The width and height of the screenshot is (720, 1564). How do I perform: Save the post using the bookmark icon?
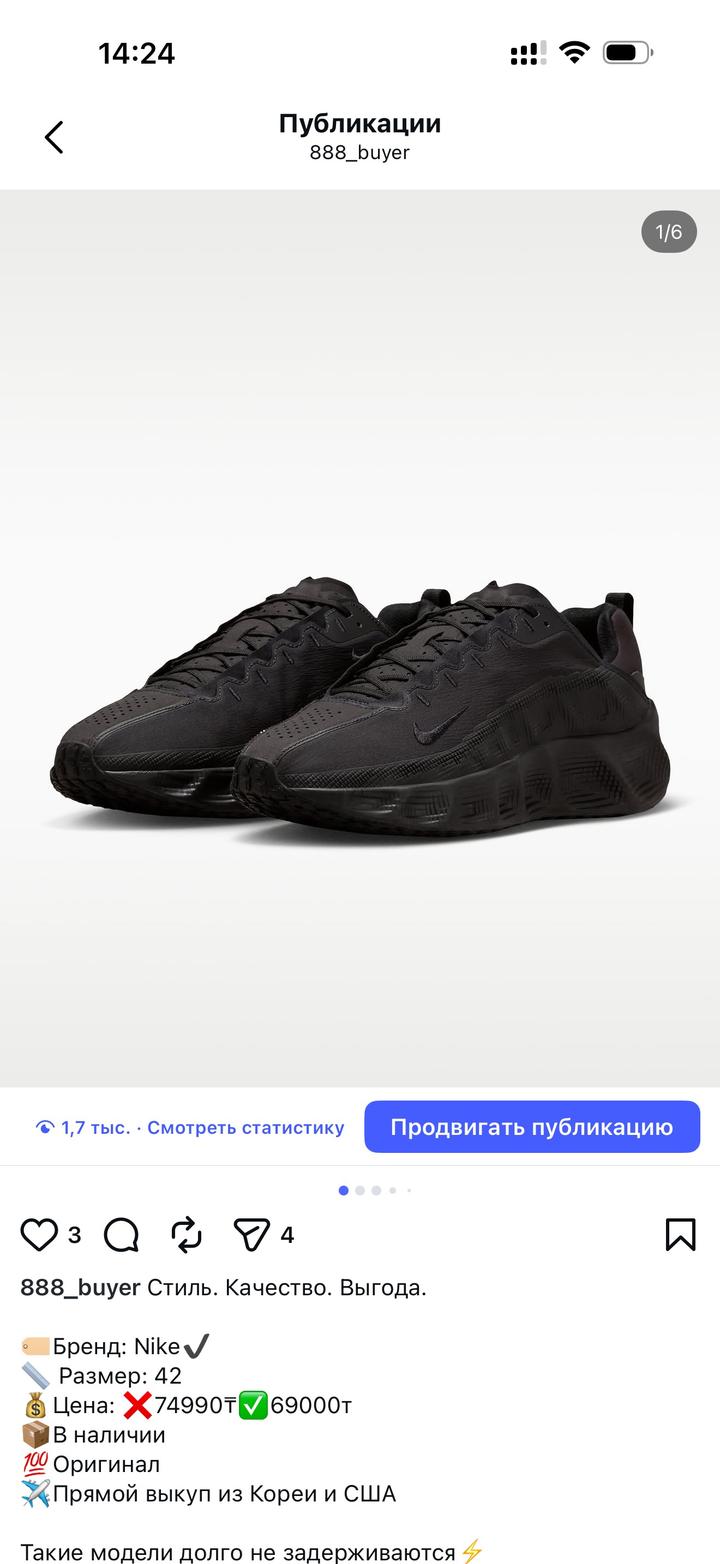click(681, 1234)
